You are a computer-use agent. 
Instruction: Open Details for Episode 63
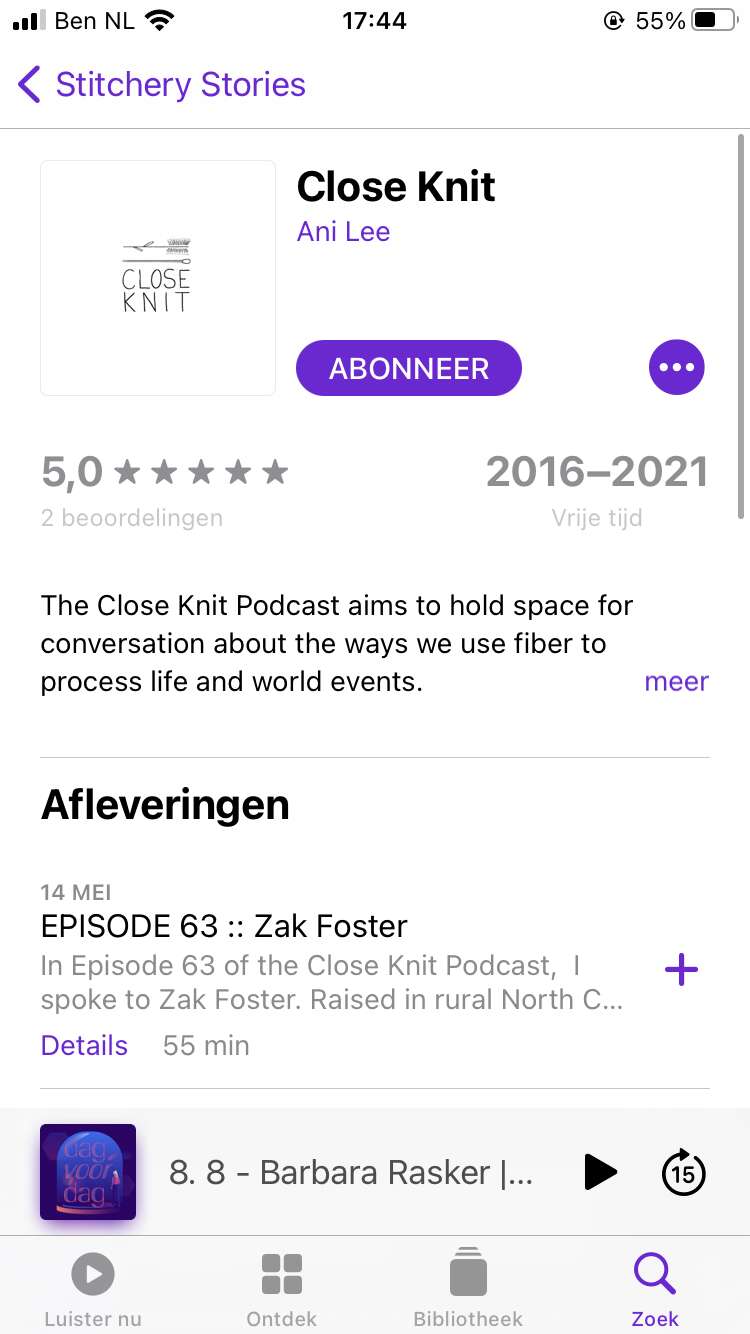point(84,1046)
